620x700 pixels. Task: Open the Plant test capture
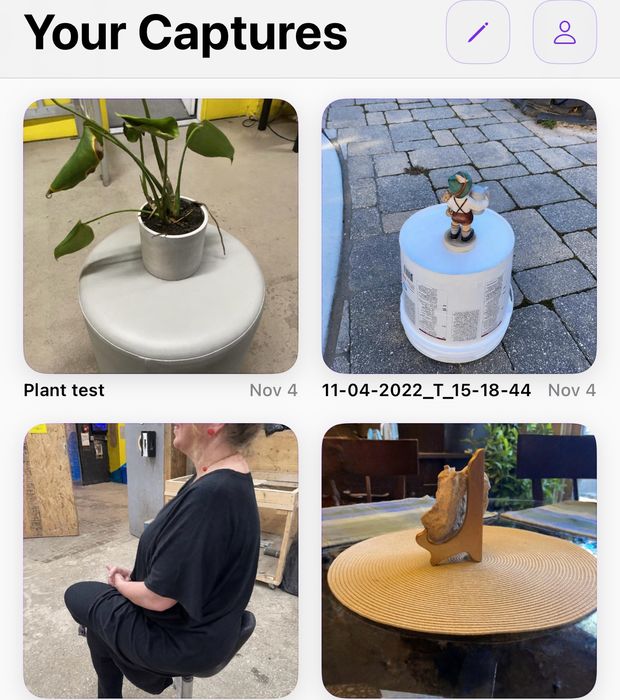tap(160, 236)
